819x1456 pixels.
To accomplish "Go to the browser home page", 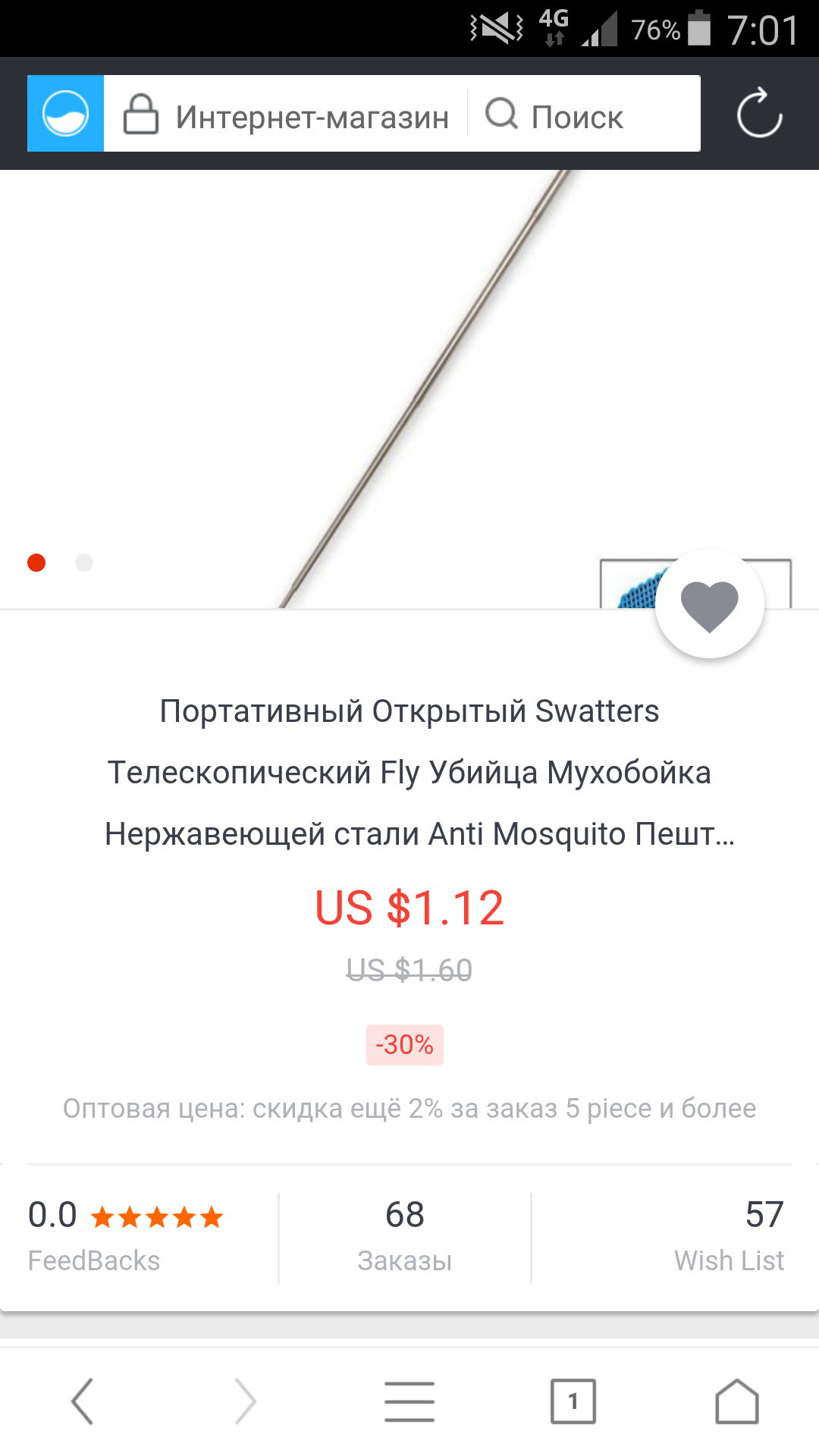I will (x=736, y=1401).
